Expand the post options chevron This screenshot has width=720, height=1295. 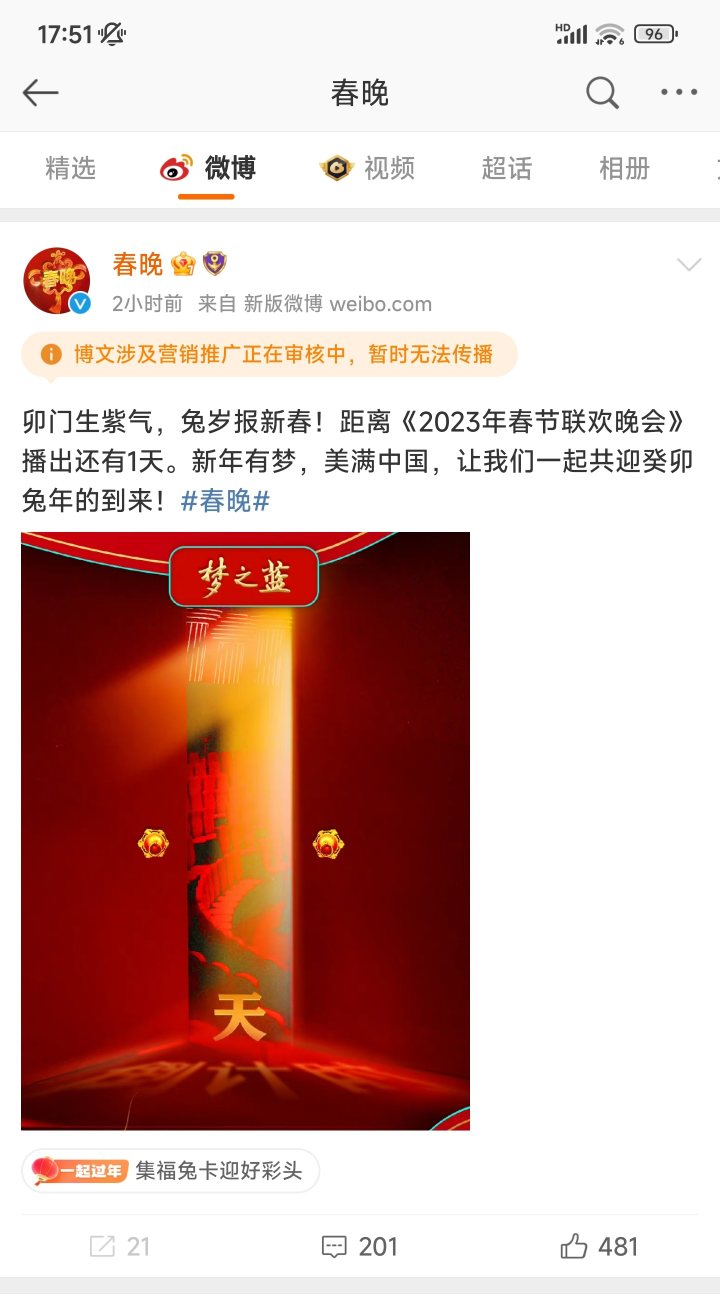(689, 264)
